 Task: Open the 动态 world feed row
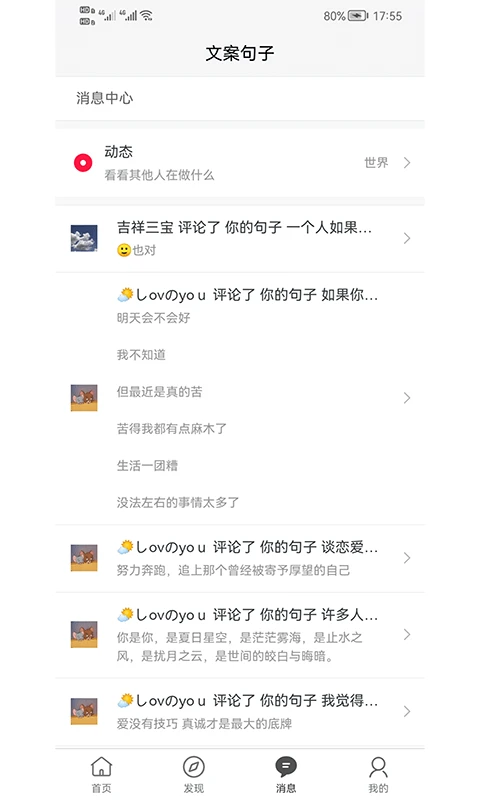click(240, 163)
